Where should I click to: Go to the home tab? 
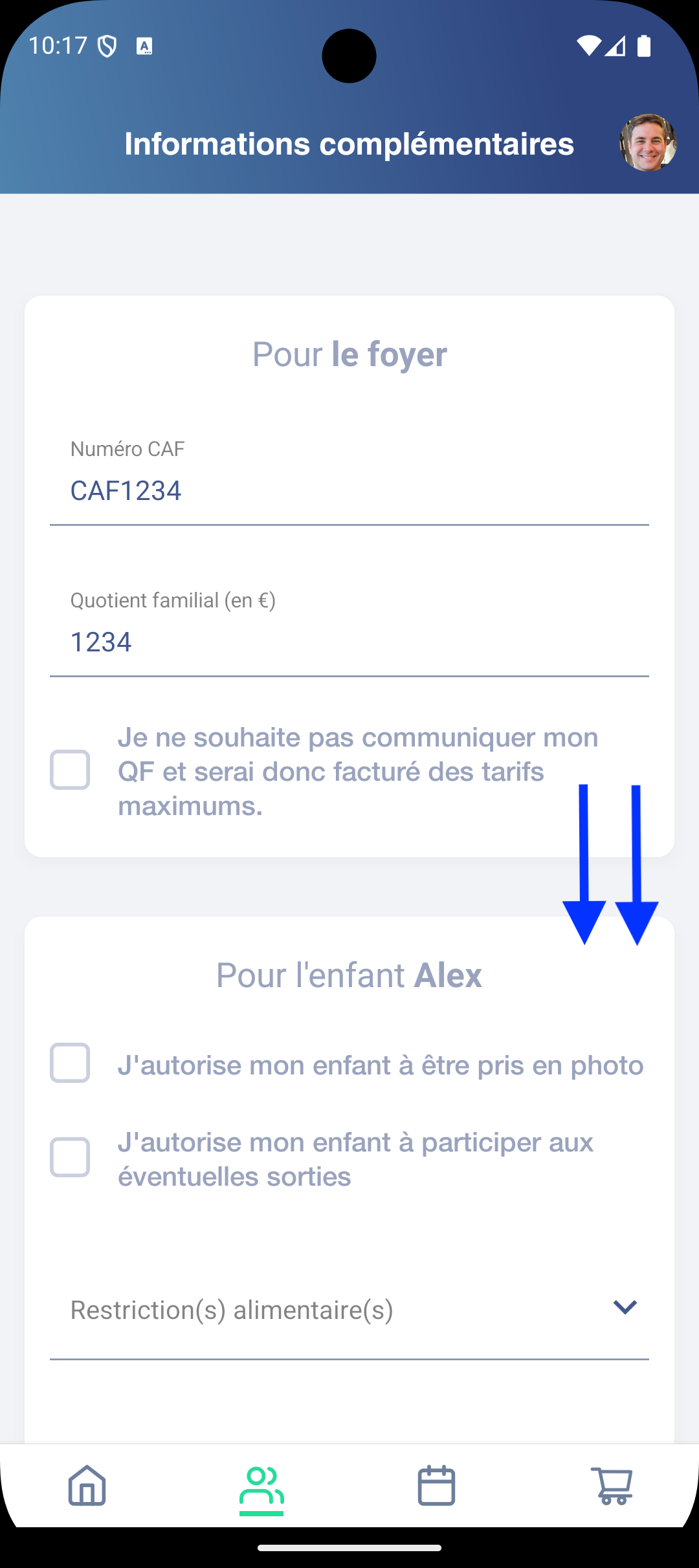coord(87,1485)
